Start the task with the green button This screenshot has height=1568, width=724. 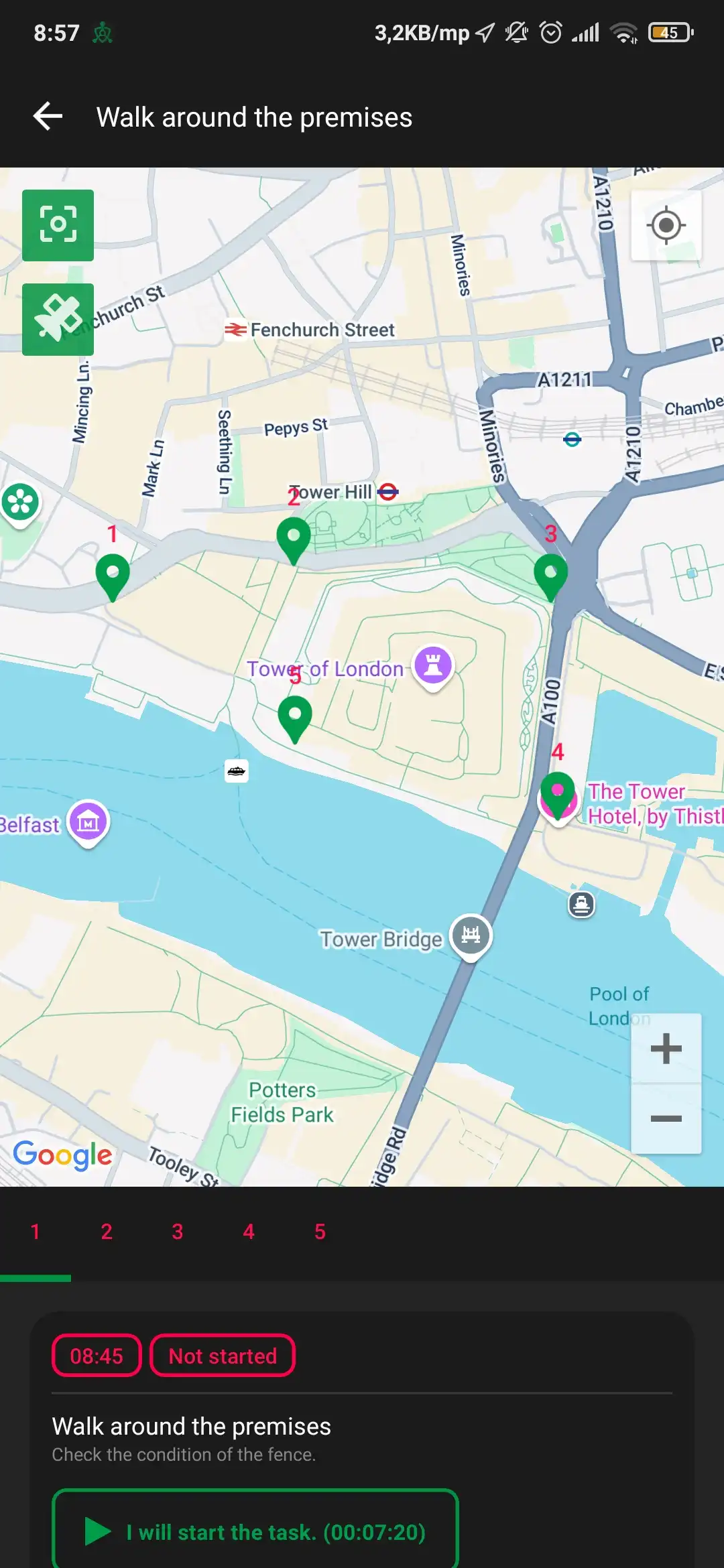tap(255, 1532)
